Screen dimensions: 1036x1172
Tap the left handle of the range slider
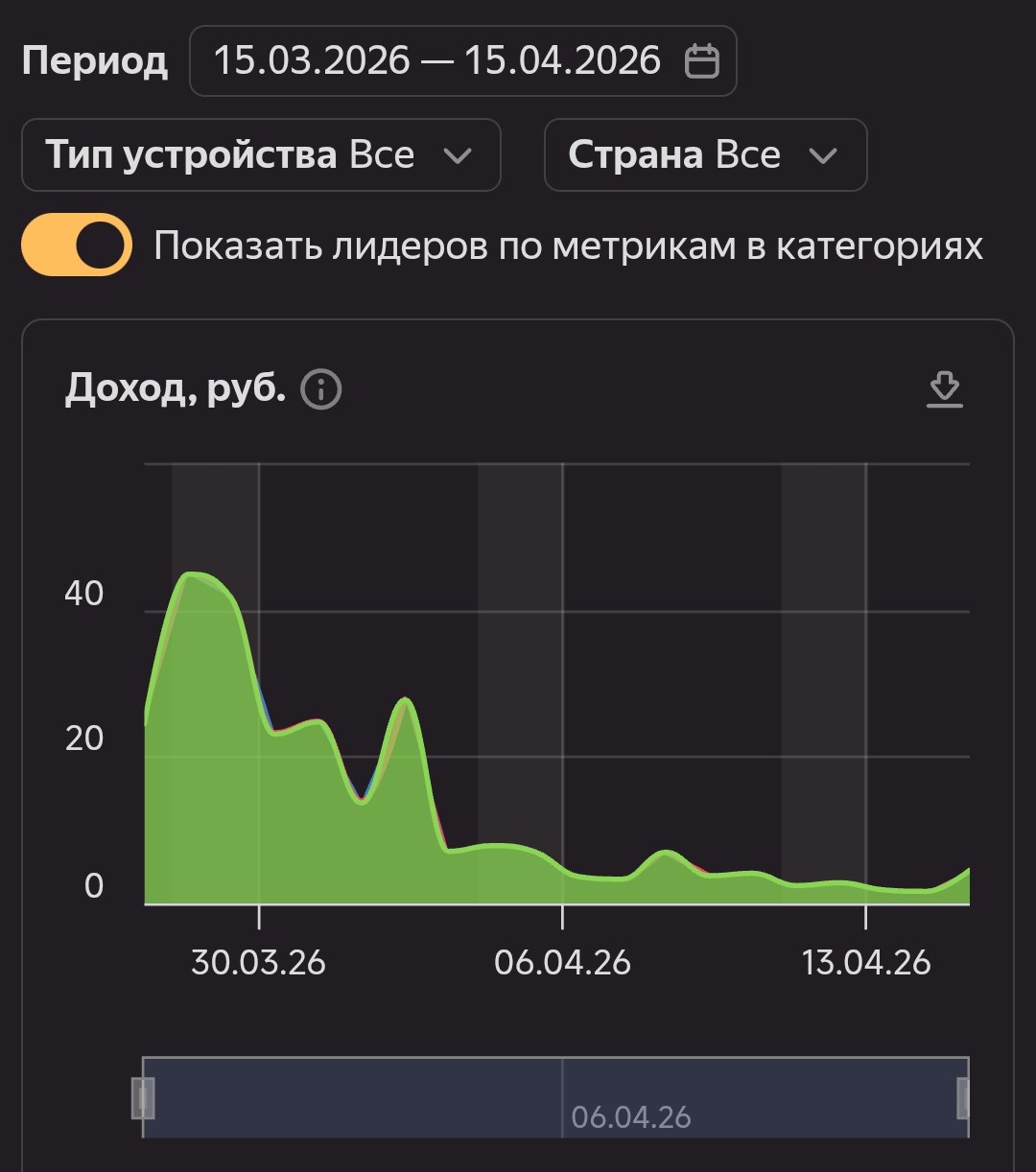tap(143, 1098)
